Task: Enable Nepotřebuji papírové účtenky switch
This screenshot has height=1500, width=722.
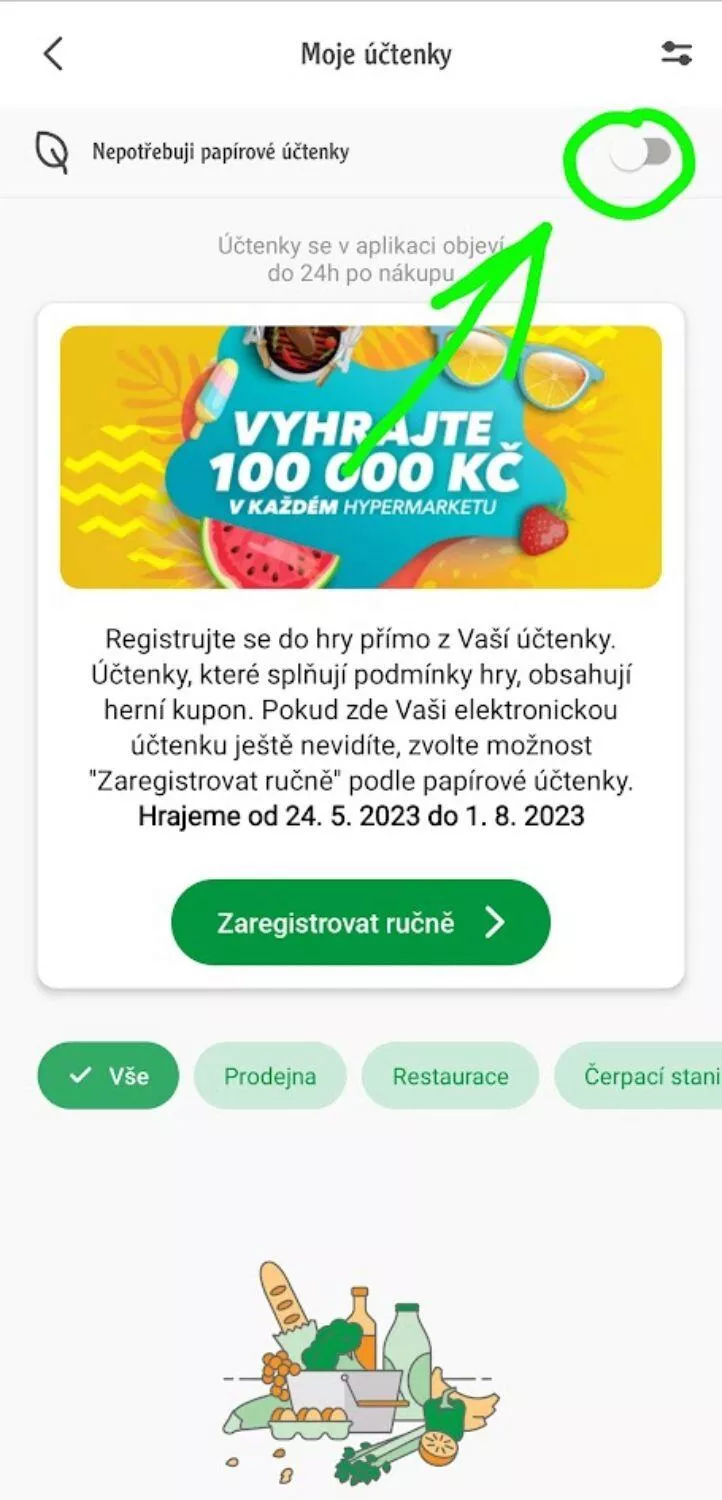Action: (642, 153)
